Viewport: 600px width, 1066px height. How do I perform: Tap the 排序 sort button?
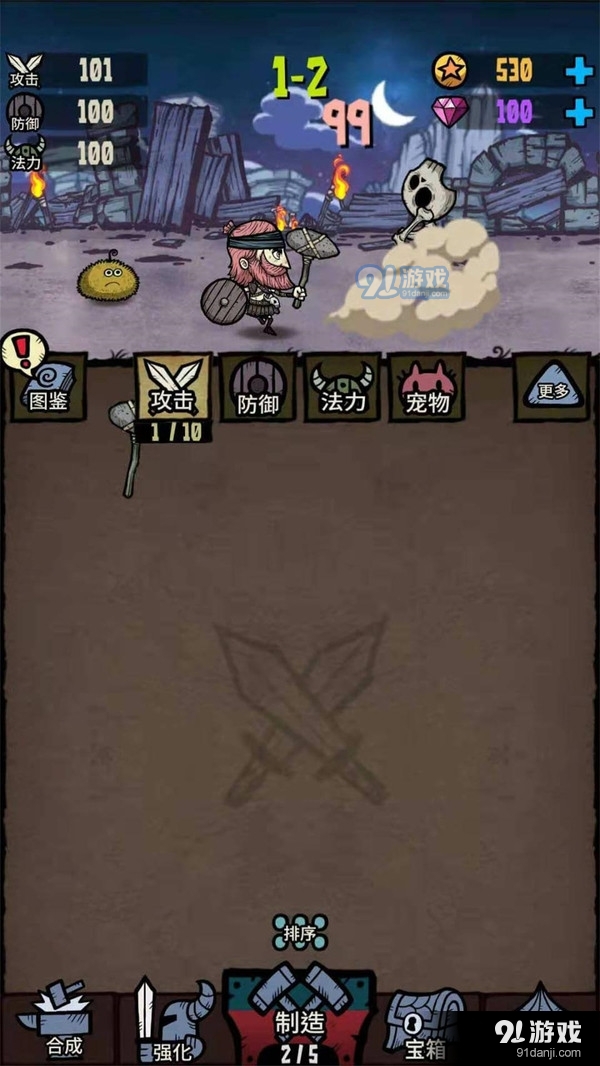pos(301,931)
